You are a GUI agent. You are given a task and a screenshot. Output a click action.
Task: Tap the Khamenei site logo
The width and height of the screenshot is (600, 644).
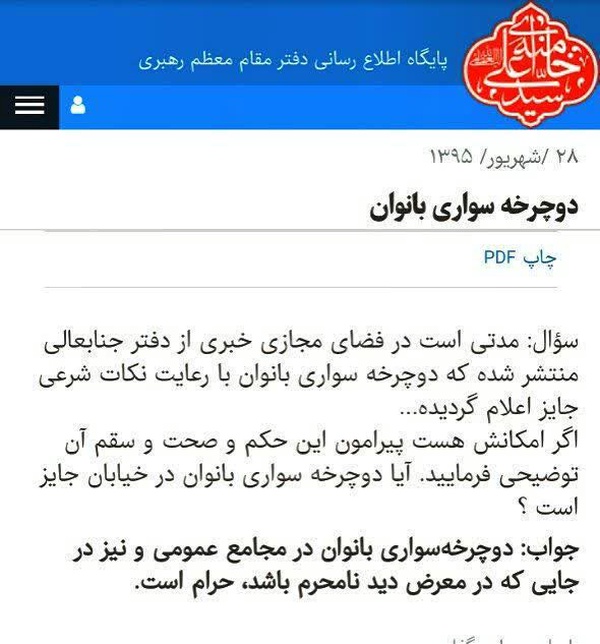530,64
